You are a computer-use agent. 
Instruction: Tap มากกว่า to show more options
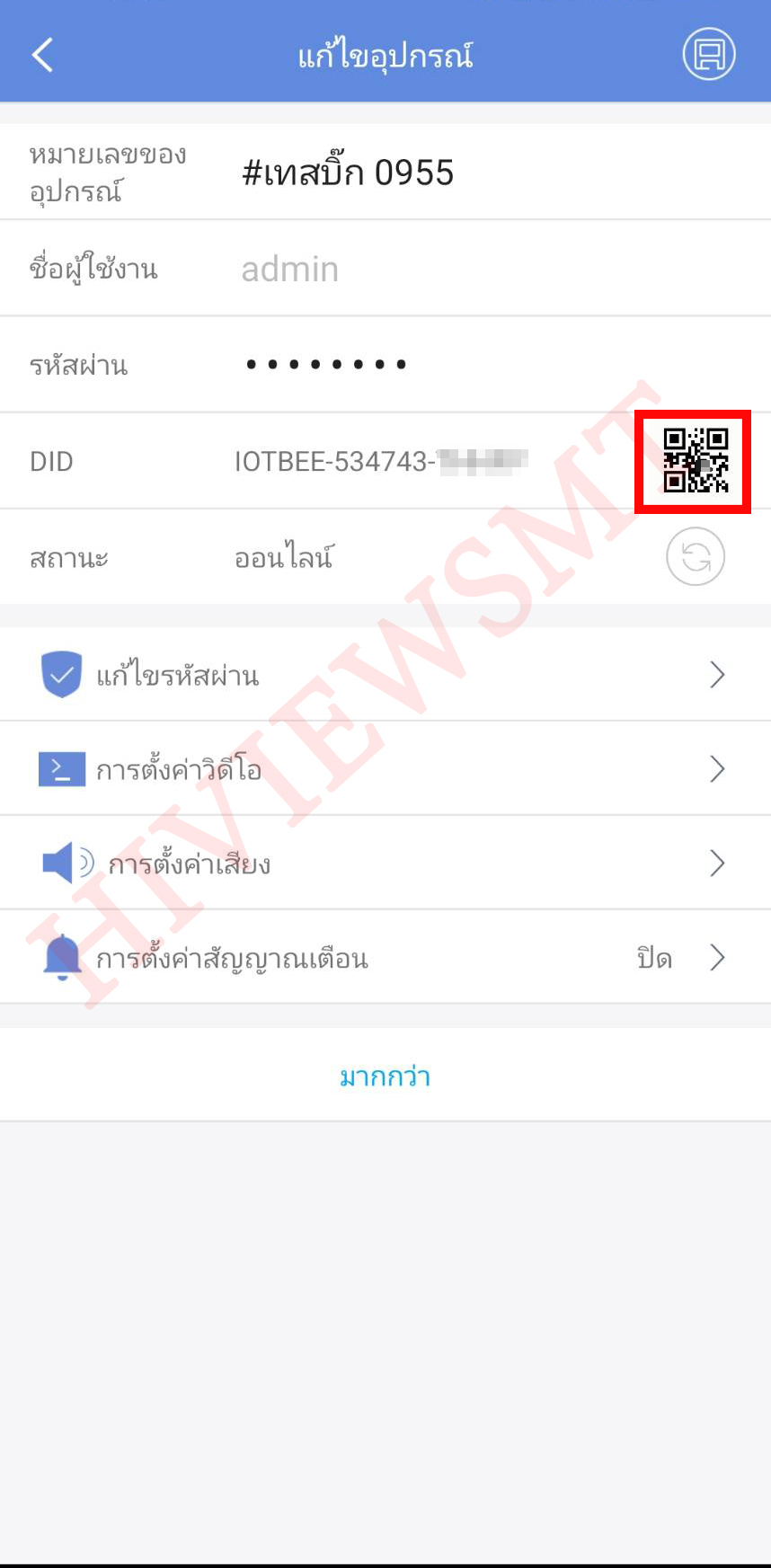tap(385, 1076)
